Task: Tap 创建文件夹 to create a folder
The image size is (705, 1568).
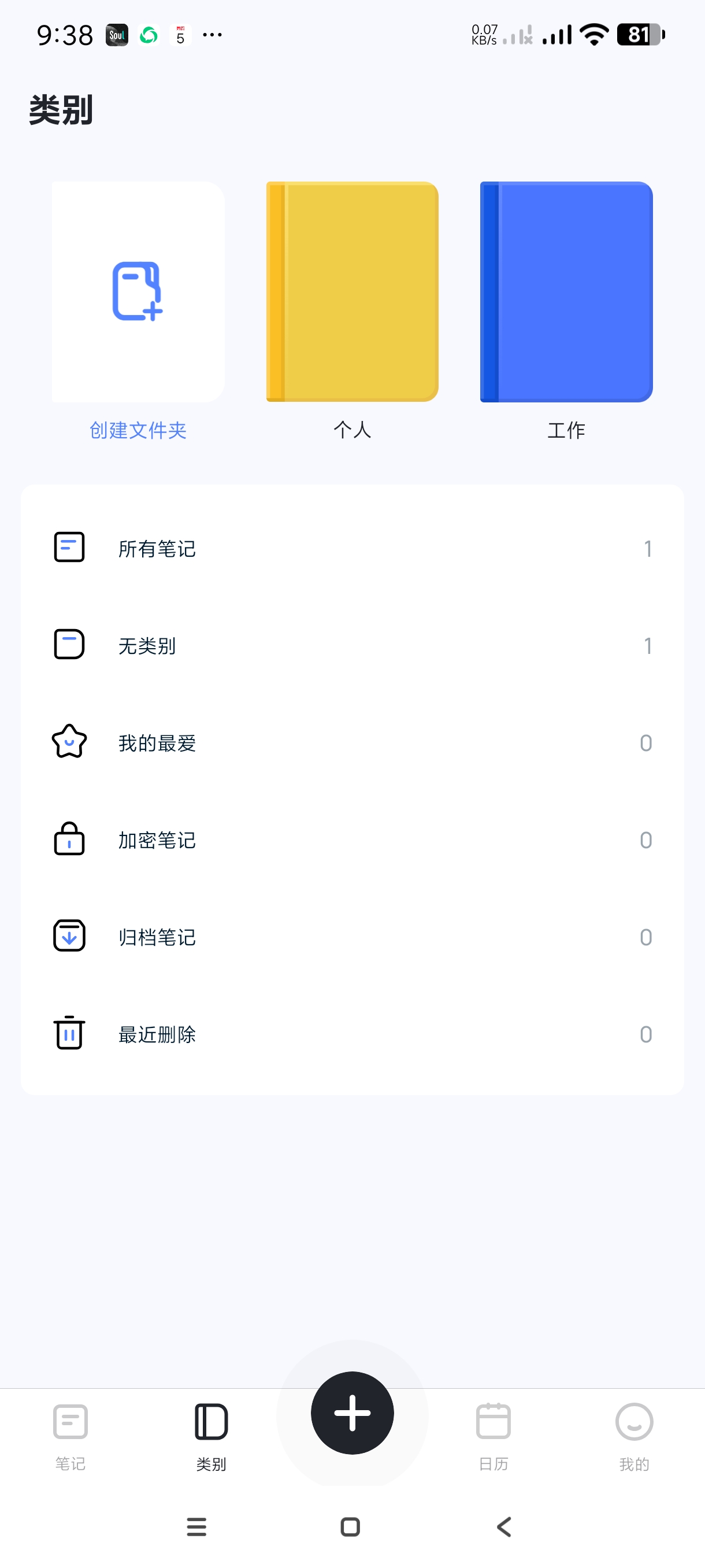Action: (138, 292)
